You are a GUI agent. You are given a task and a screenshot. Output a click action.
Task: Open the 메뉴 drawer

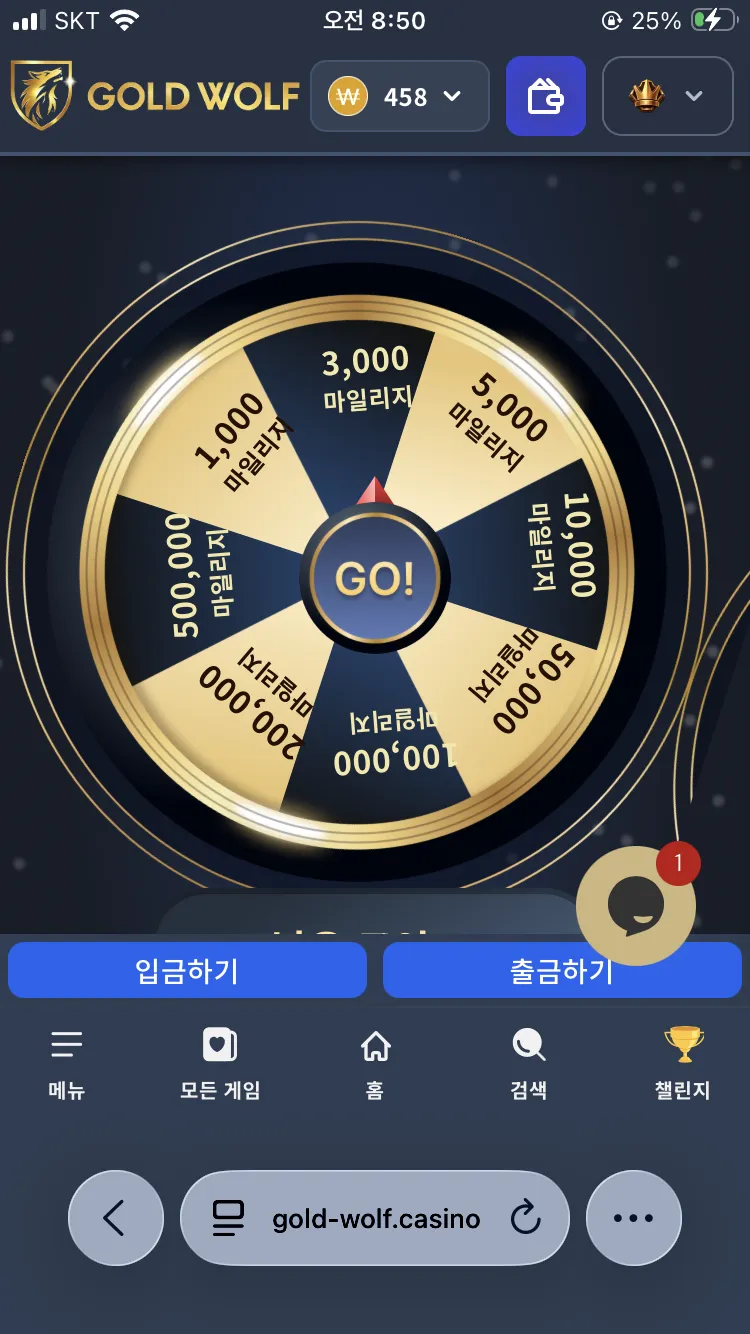67,1065
